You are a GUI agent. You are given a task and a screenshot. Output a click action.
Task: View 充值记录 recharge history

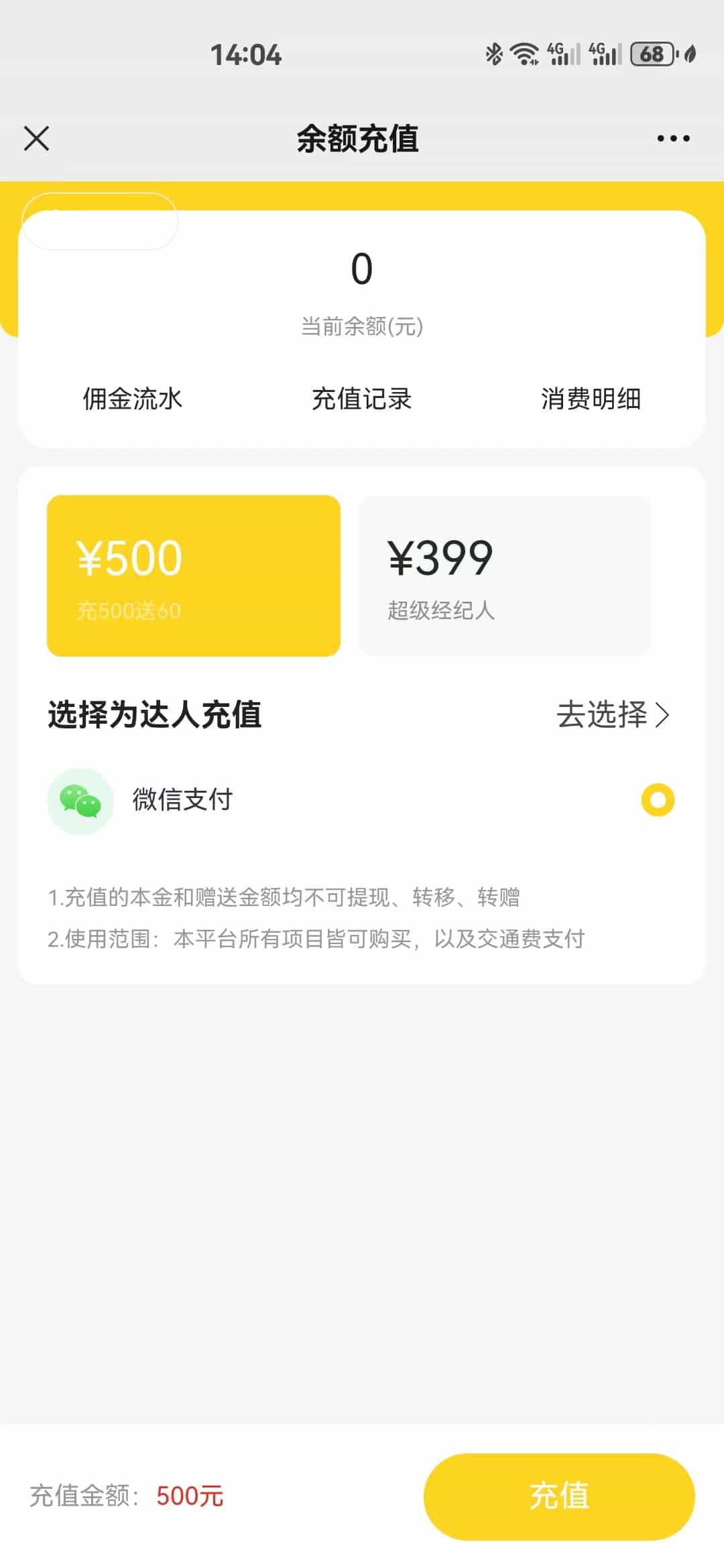[x=361, y=399]
